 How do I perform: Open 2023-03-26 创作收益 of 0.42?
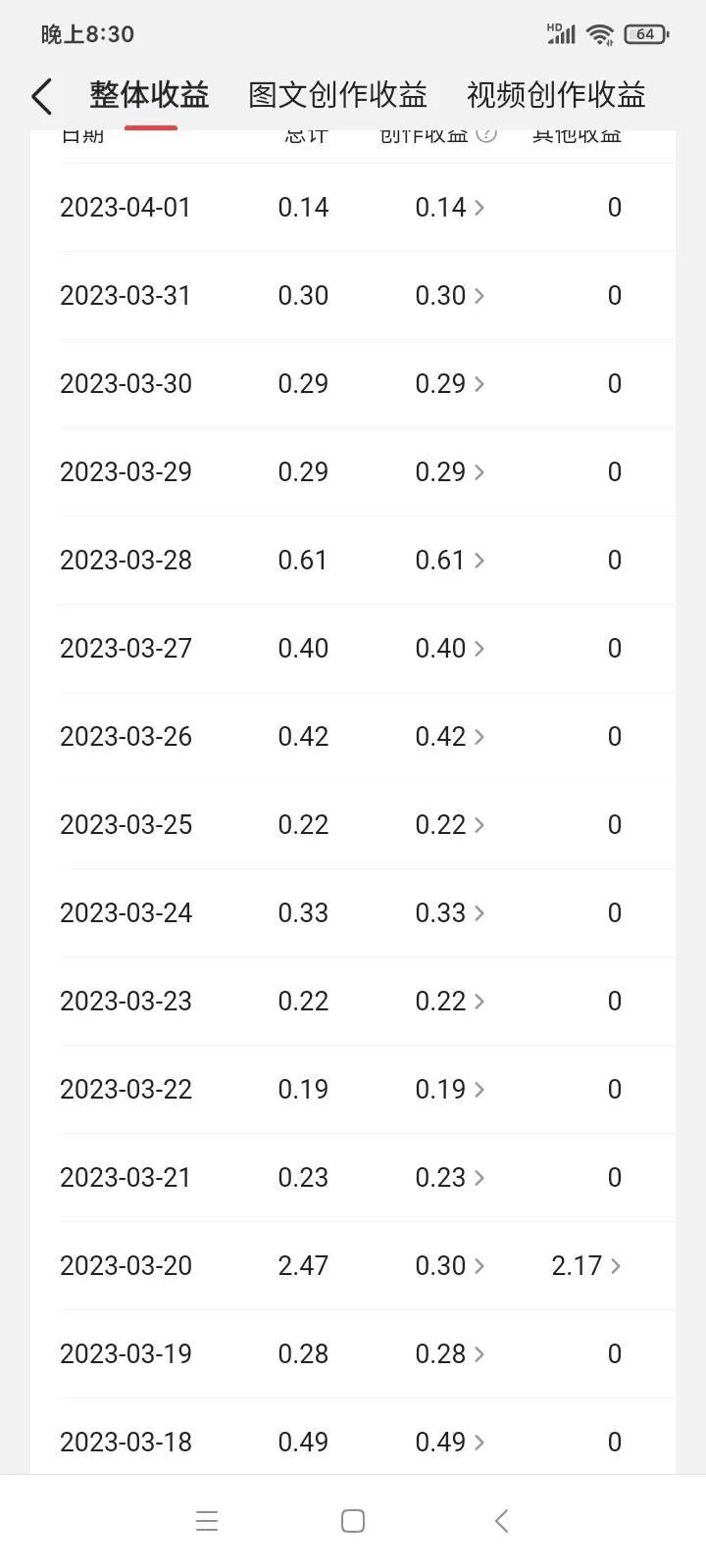point(450,737)
